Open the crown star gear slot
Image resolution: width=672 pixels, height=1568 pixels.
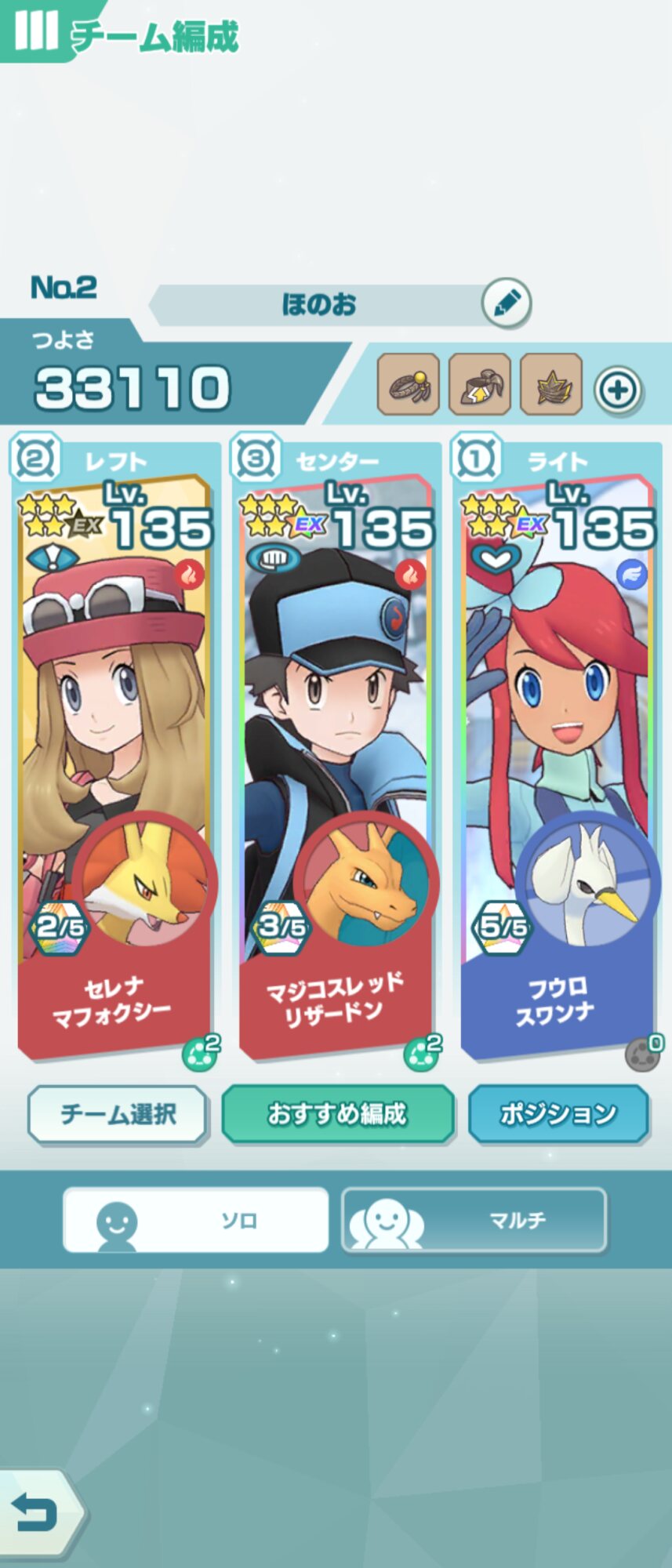tap(551, 384)
